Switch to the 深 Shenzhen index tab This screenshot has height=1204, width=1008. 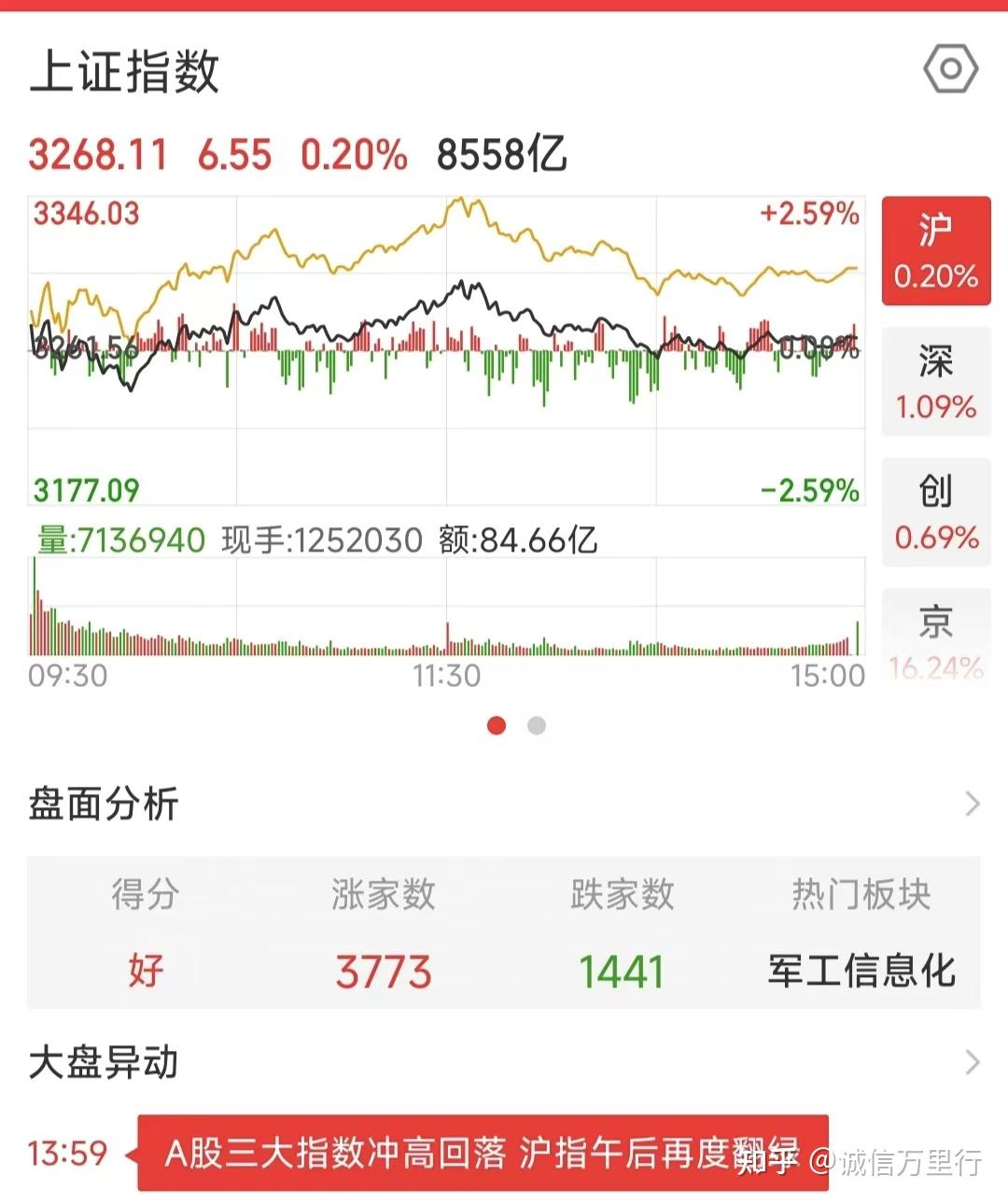tap(936, 382)
